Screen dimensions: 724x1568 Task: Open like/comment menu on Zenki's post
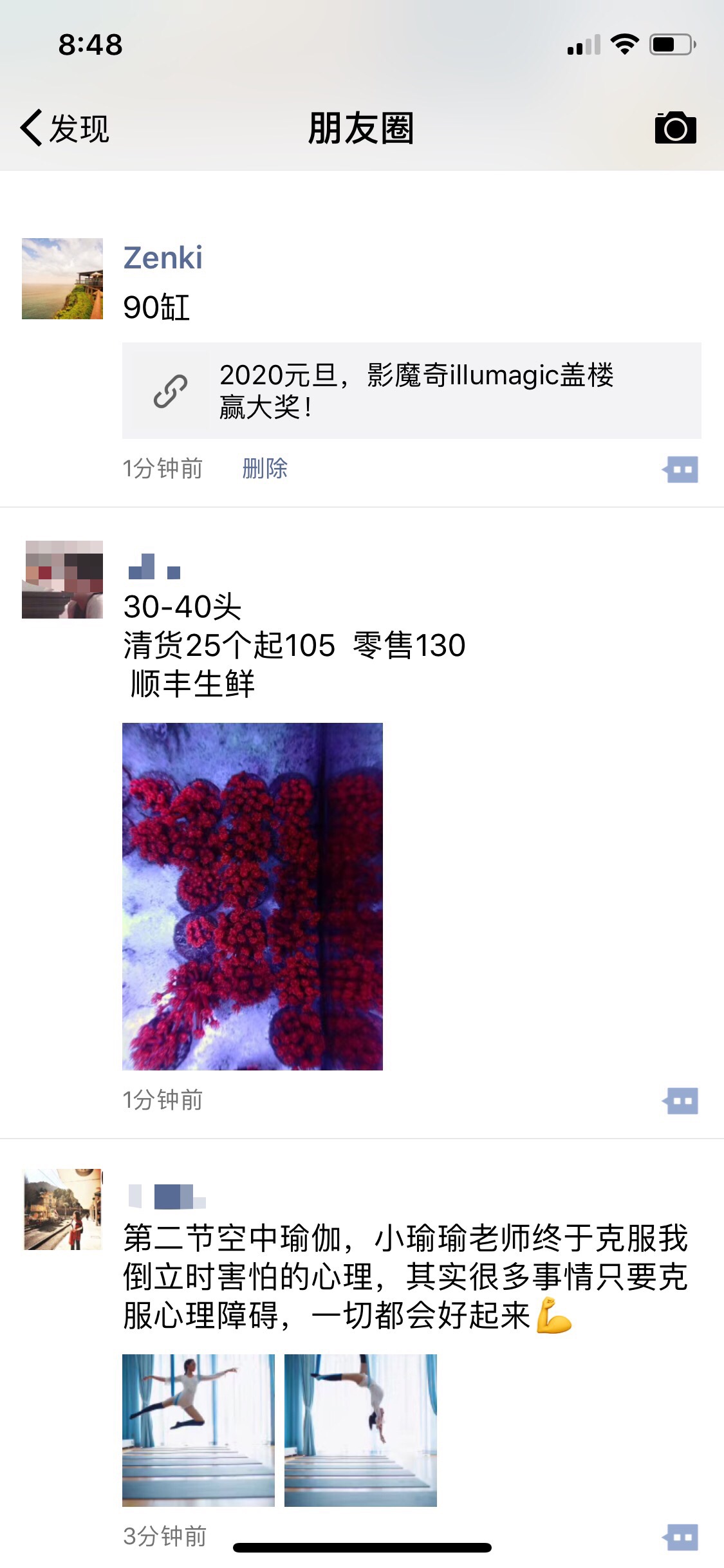point(680,469)
